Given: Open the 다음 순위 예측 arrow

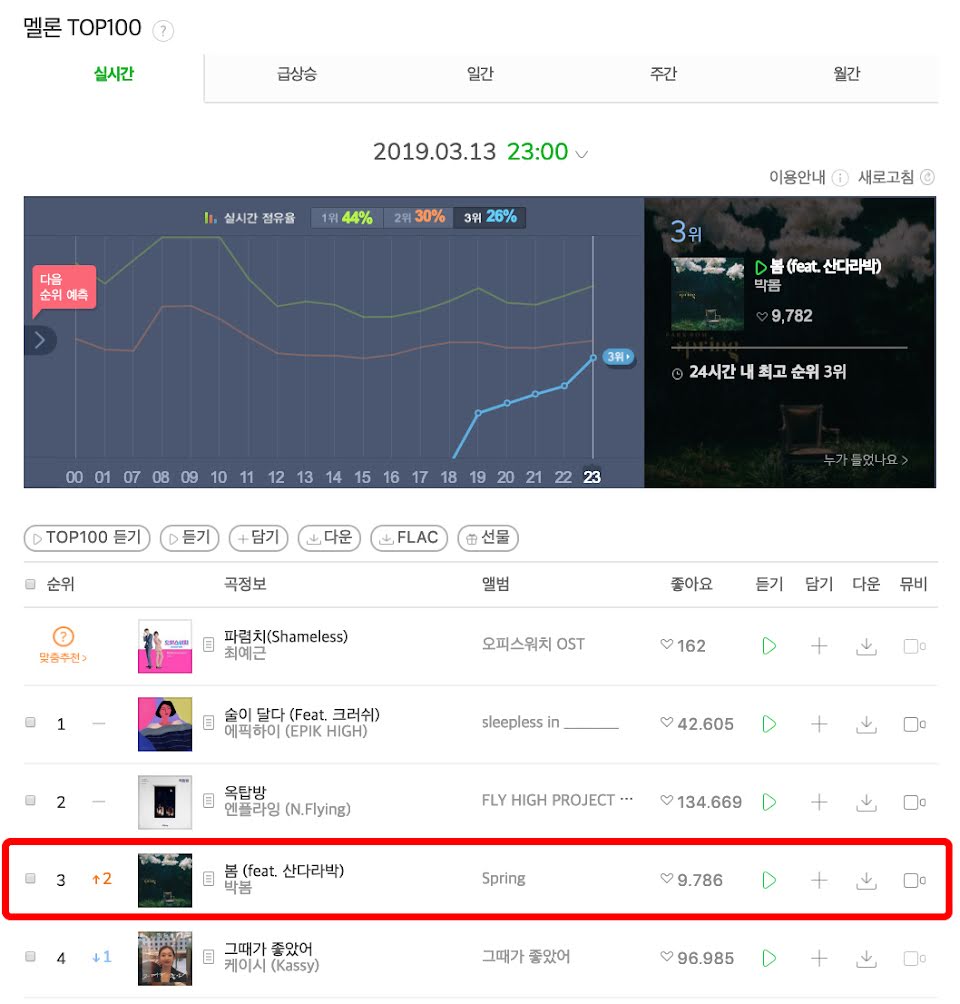Looking at the screenshot, I should [40, 340].
